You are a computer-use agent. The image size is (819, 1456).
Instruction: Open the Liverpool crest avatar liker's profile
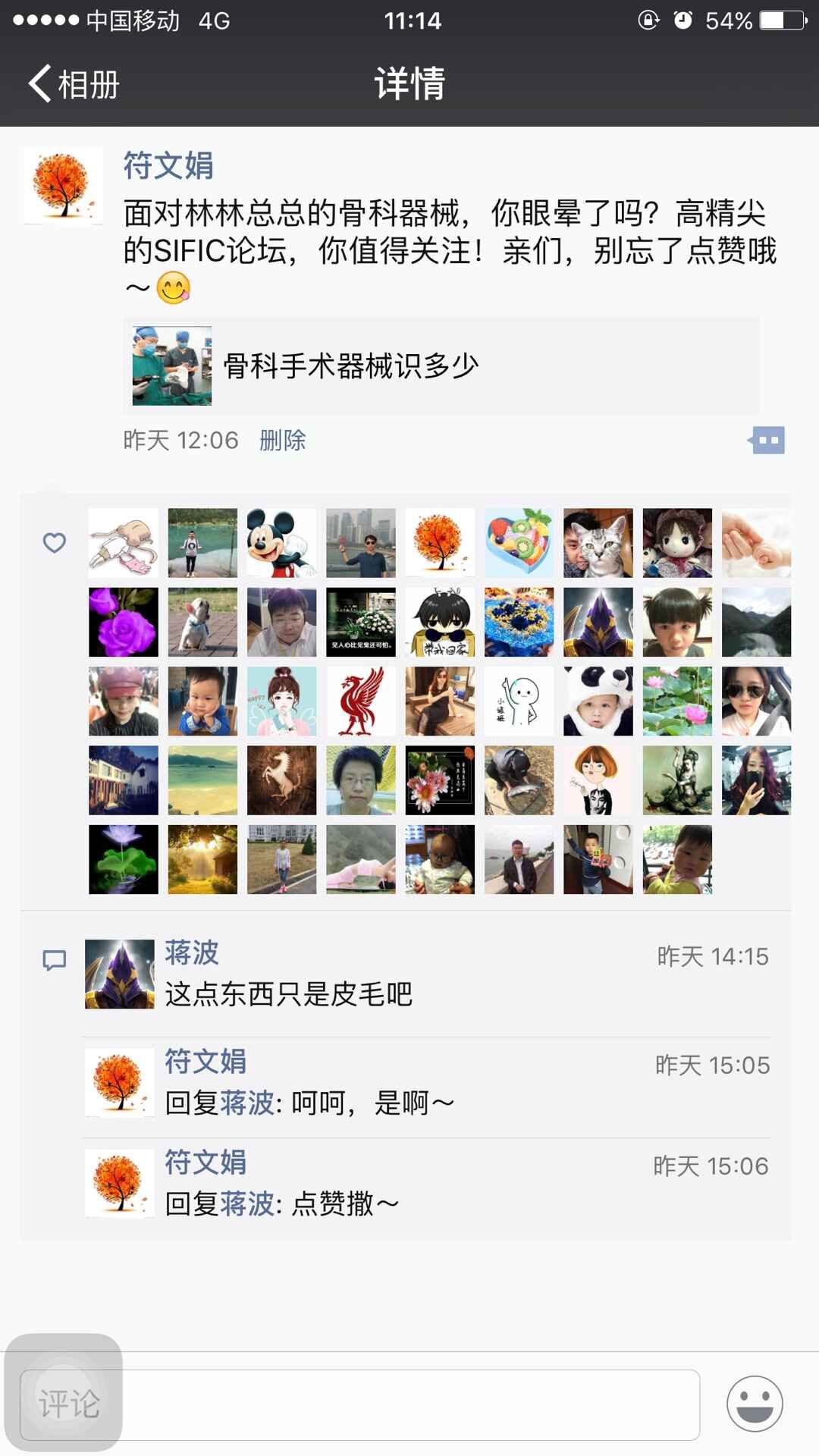coord(360,701)
